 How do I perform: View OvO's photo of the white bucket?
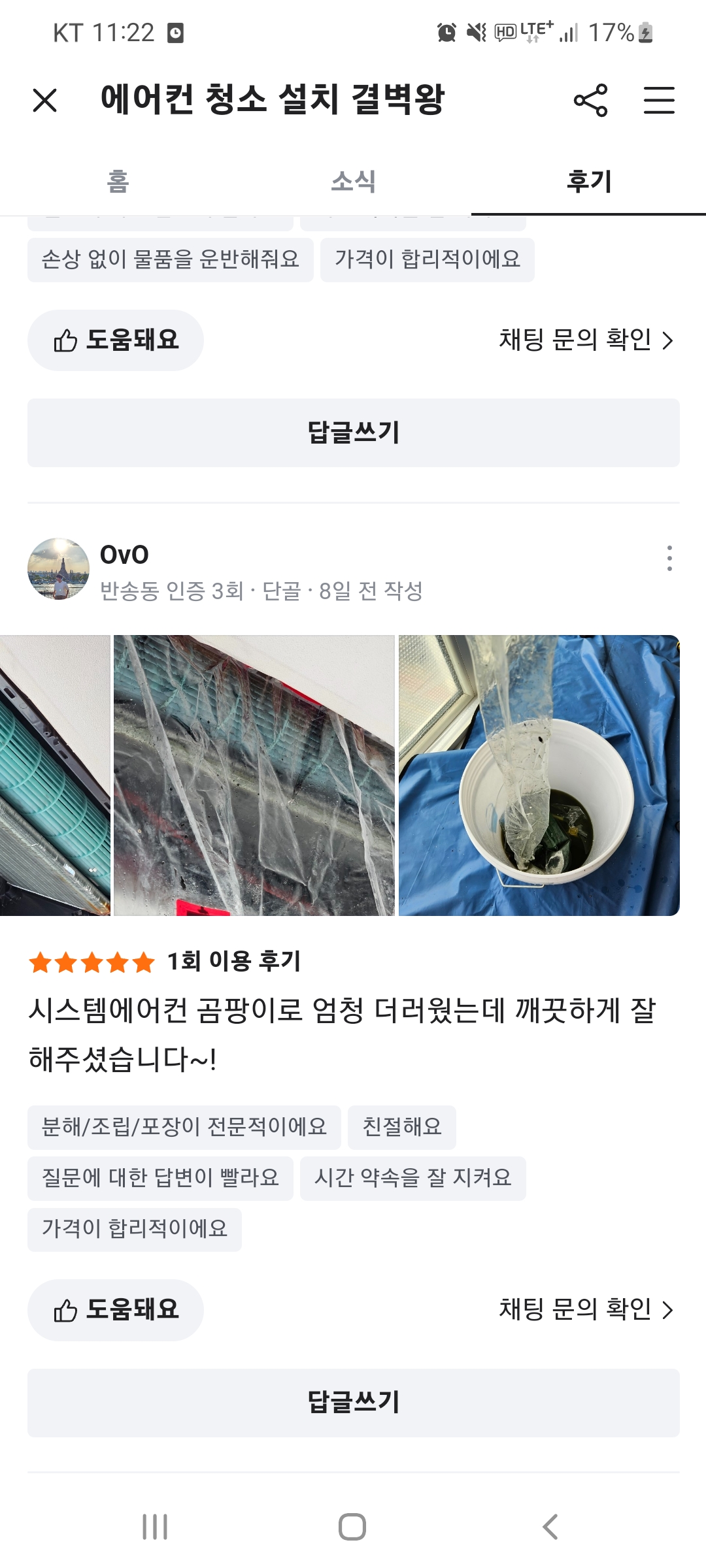pyautogui.click(x=539, y=776)
